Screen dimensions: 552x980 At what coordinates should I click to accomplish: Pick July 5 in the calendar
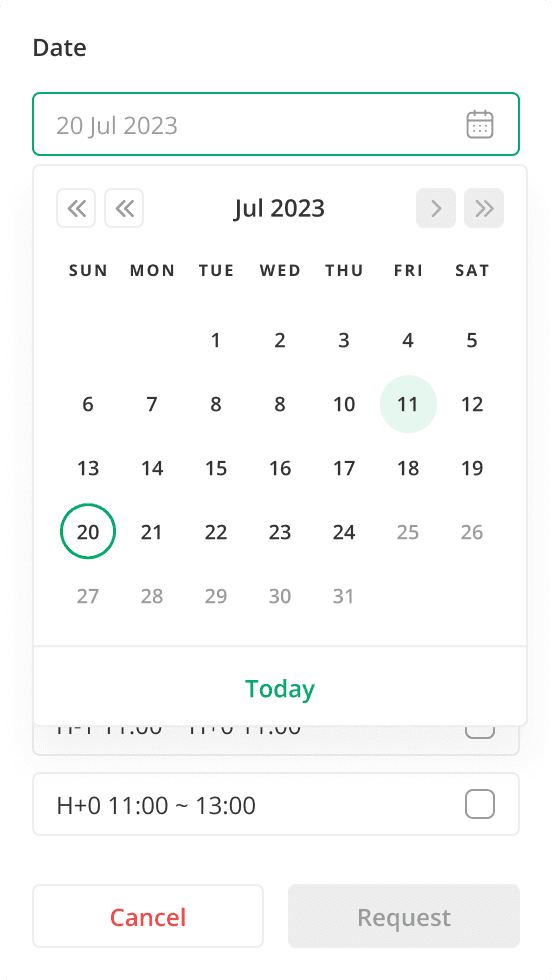(472, 341)
